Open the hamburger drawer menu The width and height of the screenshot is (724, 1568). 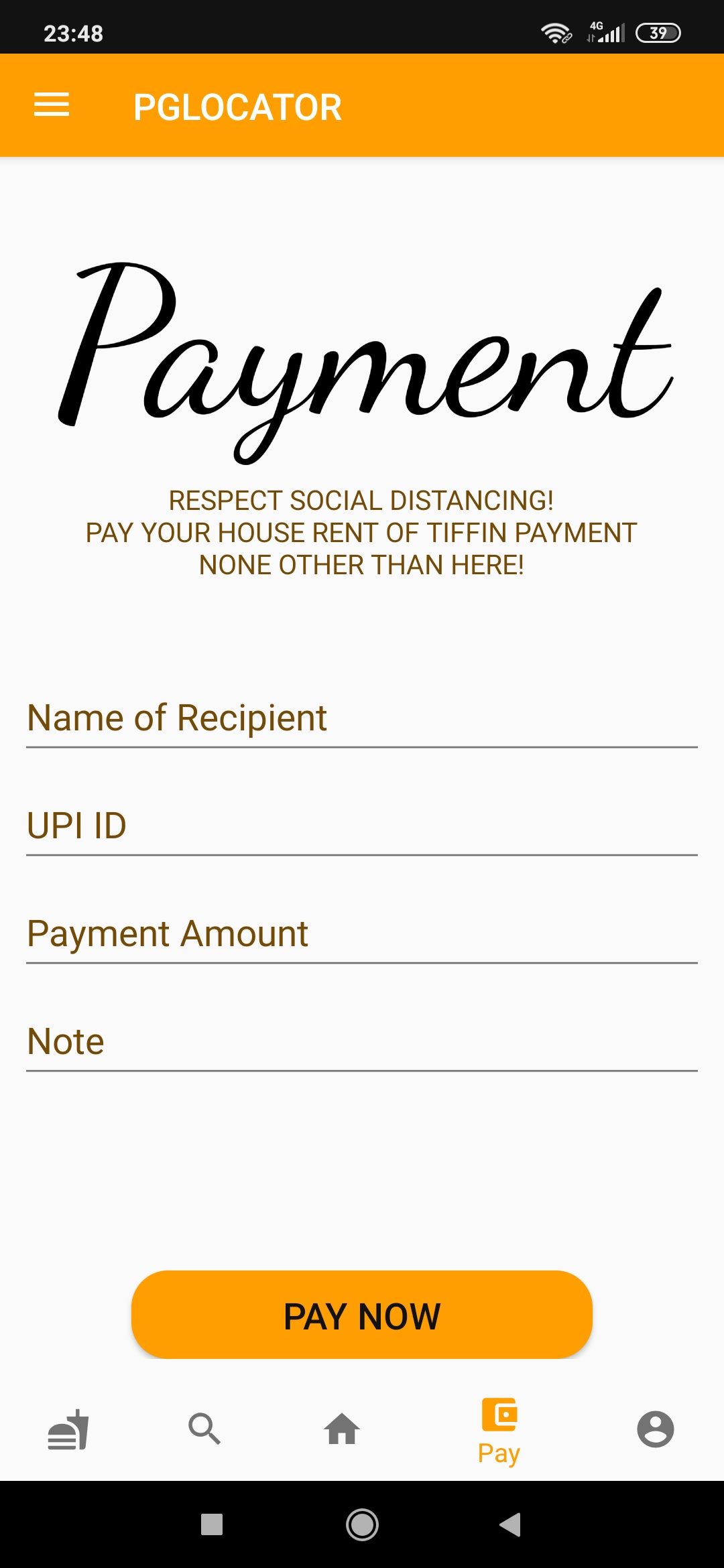[x=52, y=105]
